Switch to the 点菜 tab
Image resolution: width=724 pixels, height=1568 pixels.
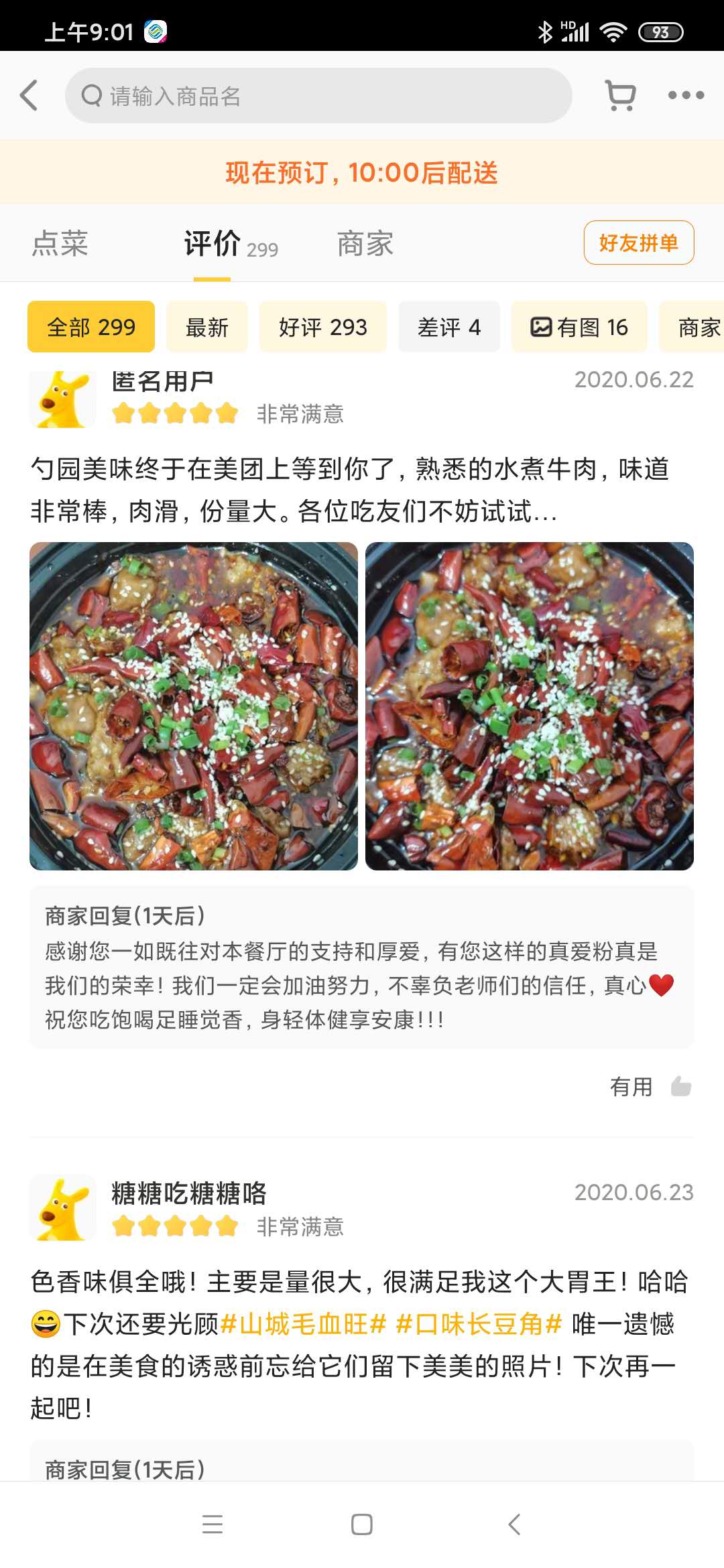[60, 243]
